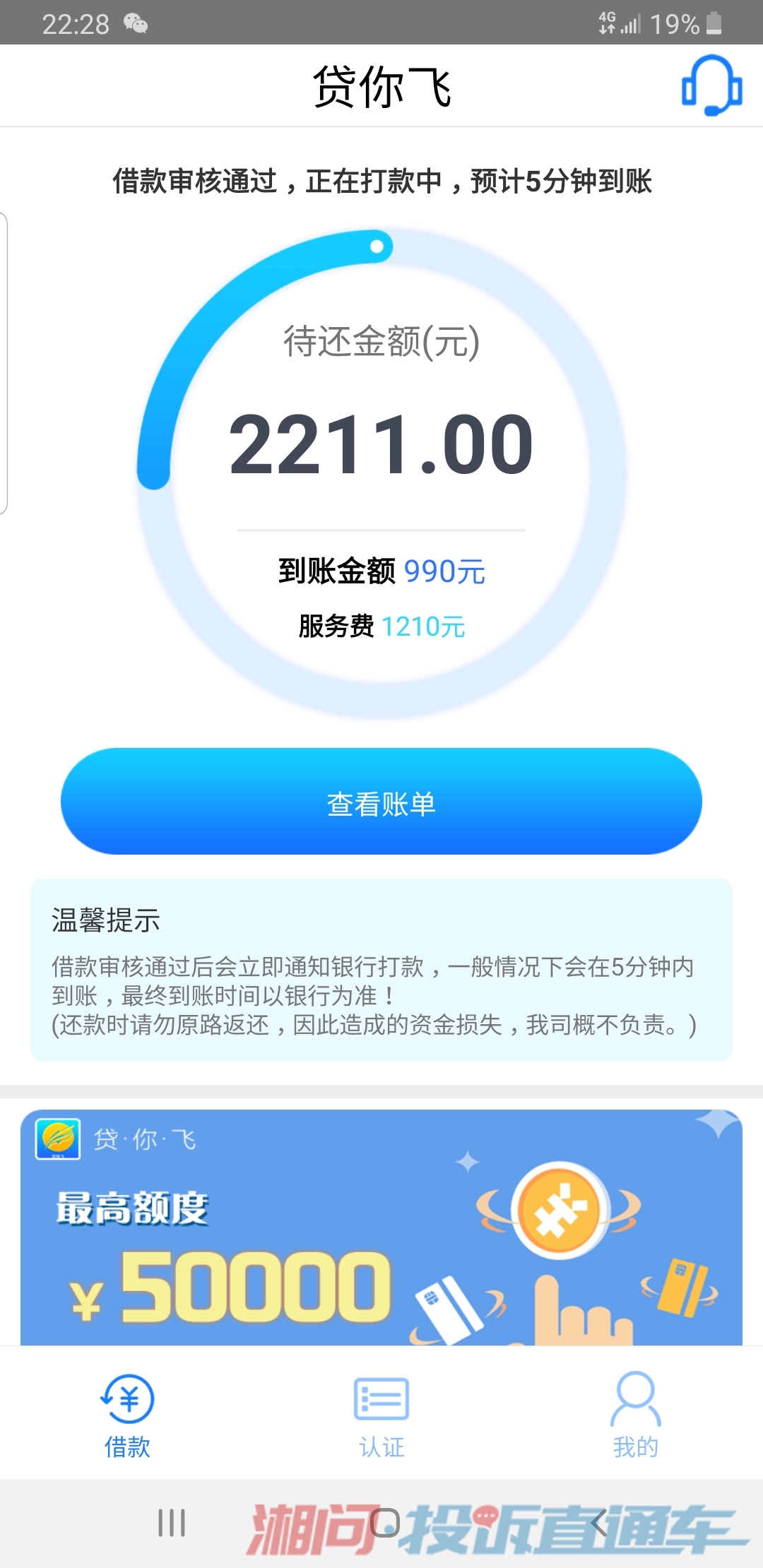
Task: Open customer service headset icon
Action: pyautogui.click(x=711, y=86)
